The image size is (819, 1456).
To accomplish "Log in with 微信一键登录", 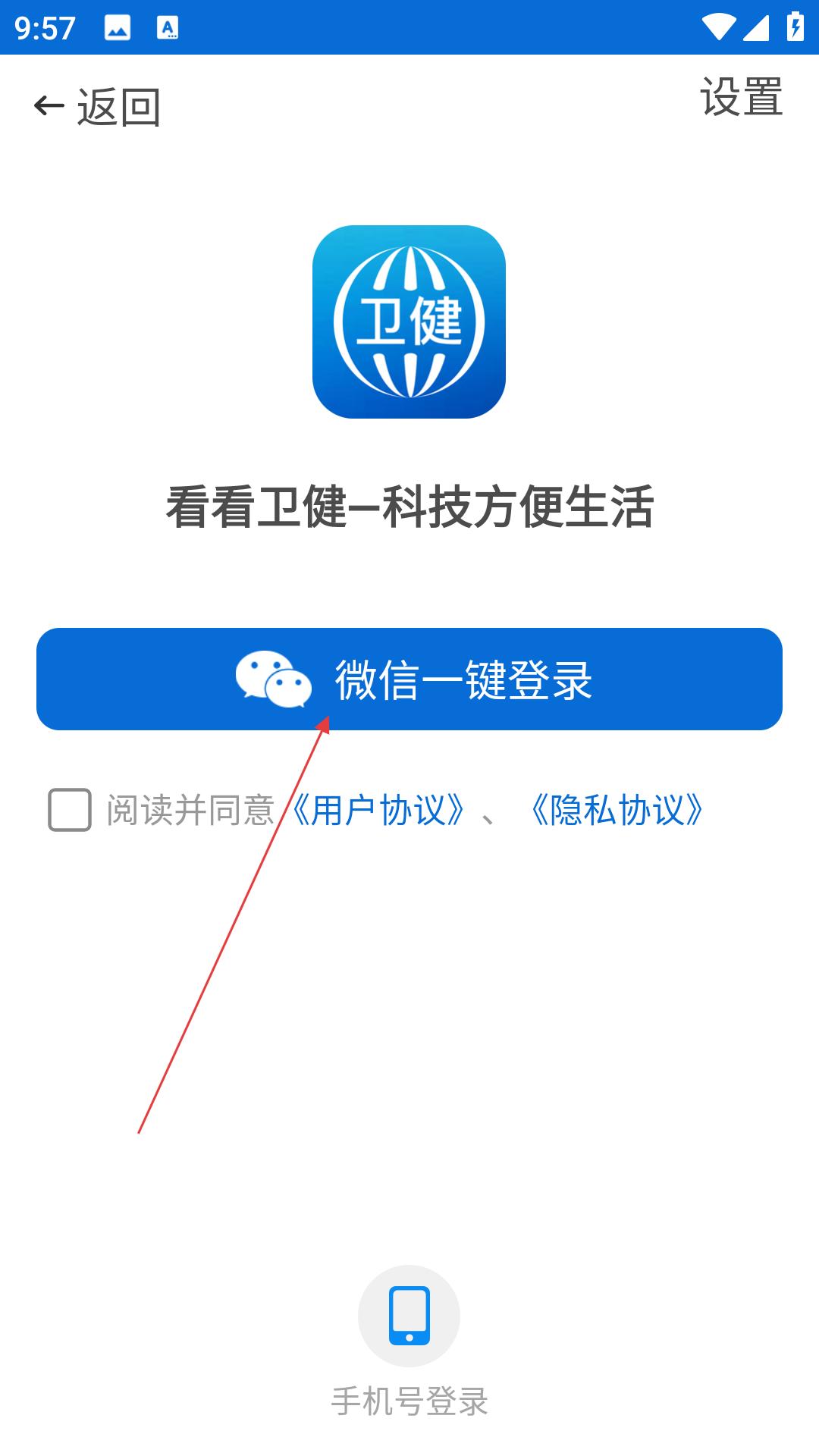I will [409, 679].
